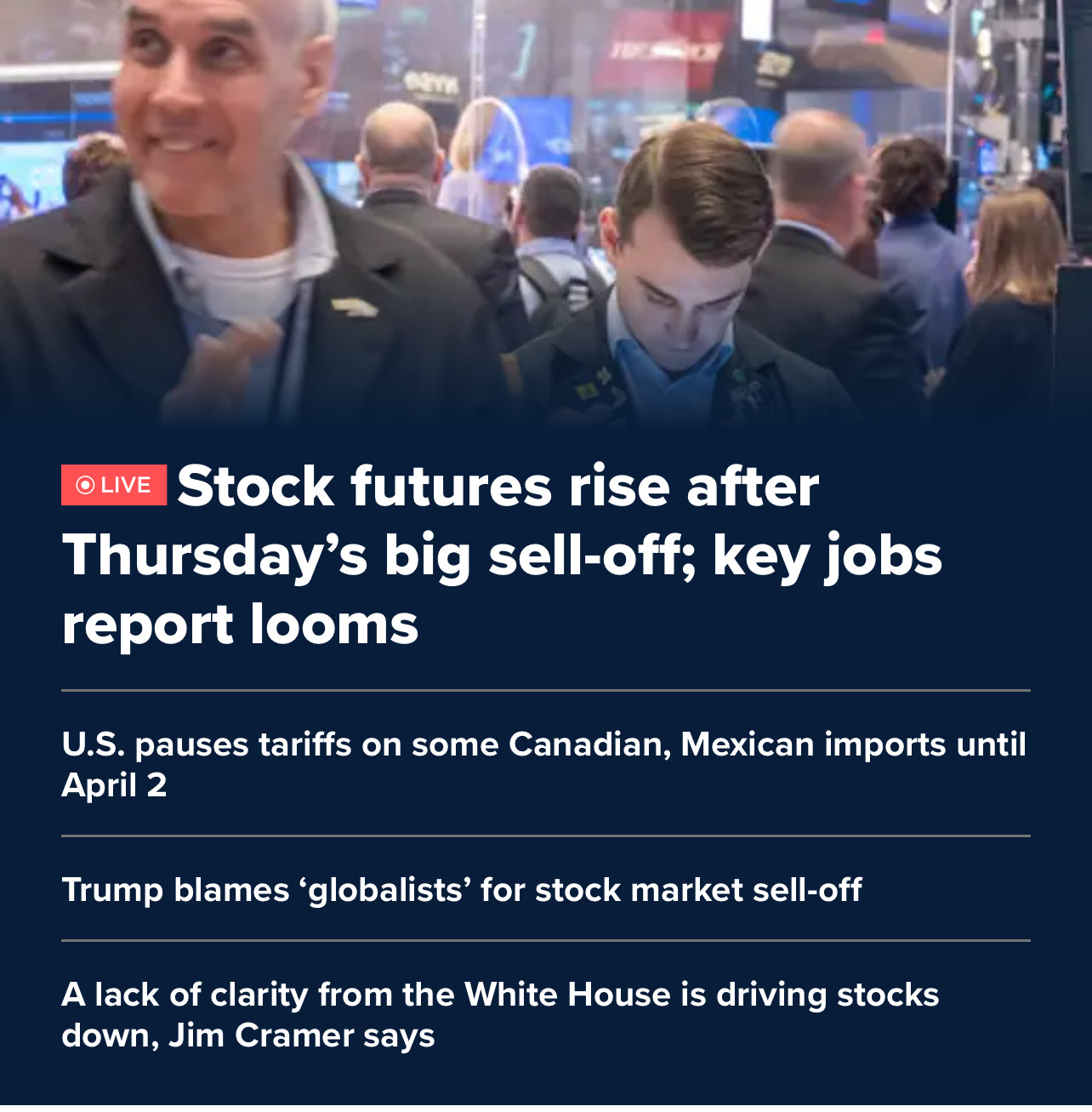
Task: View the Jim Cramer article on White House clarity
Action: click(500, 1014)
